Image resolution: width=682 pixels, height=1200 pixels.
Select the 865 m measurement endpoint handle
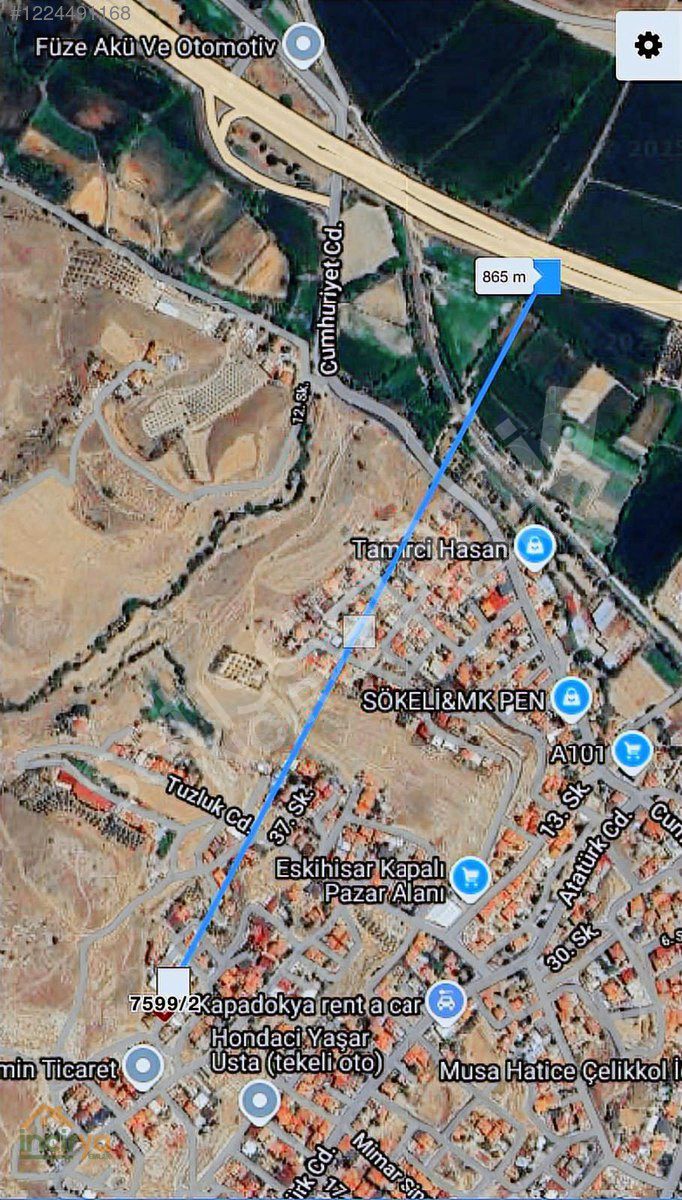(547, 276)
